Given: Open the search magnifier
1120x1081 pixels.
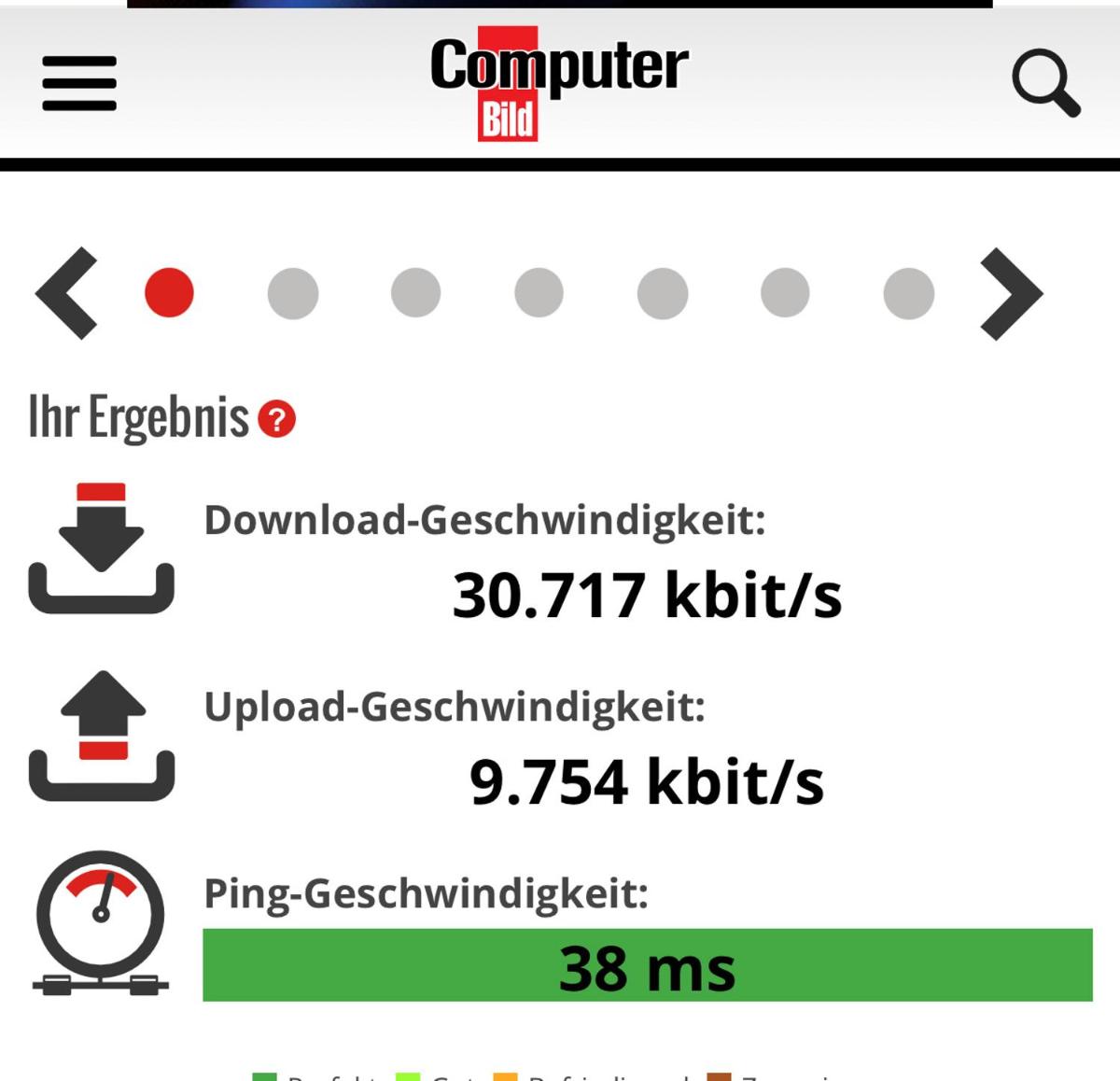Looking at the screenshot, I should (x=1045, y=84).
